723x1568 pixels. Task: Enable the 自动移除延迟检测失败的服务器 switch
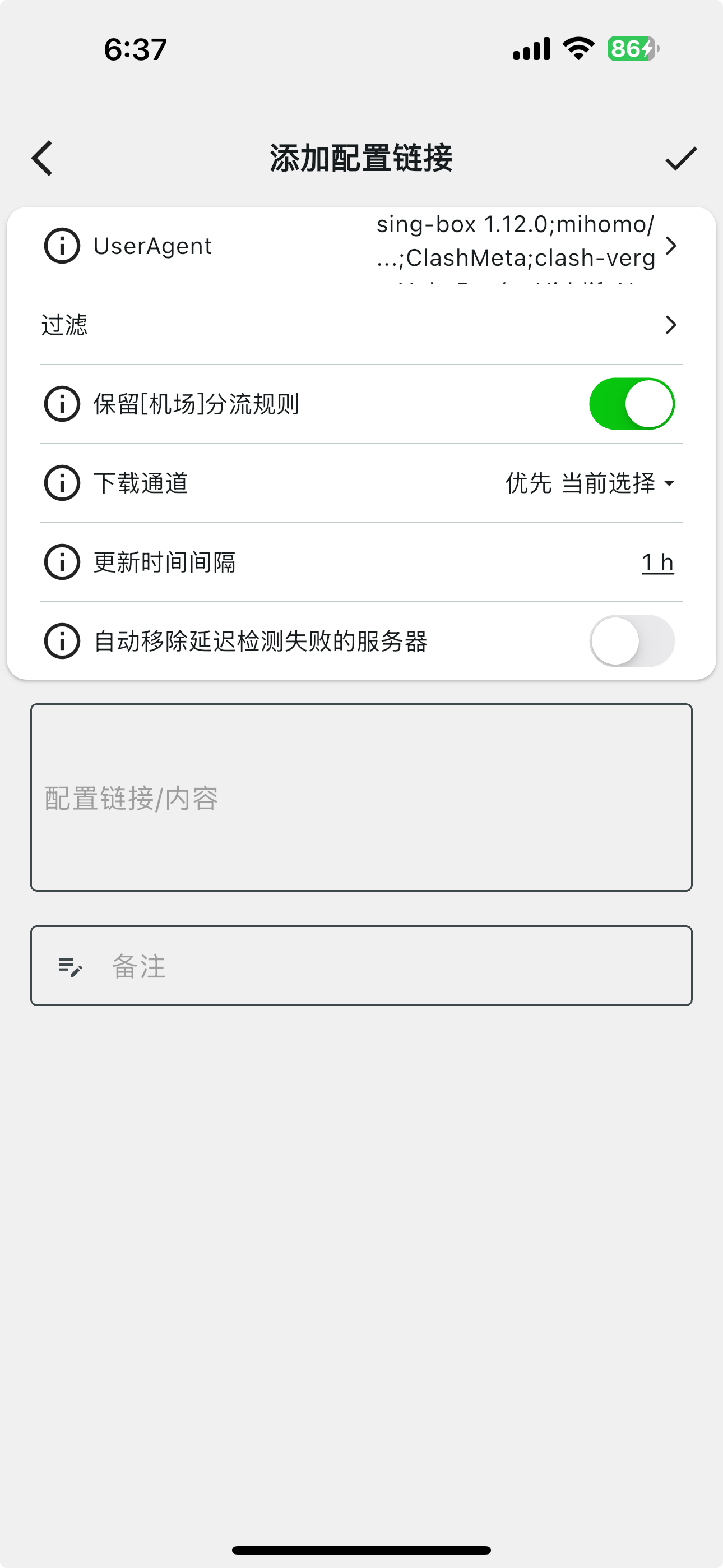(632, 640)
